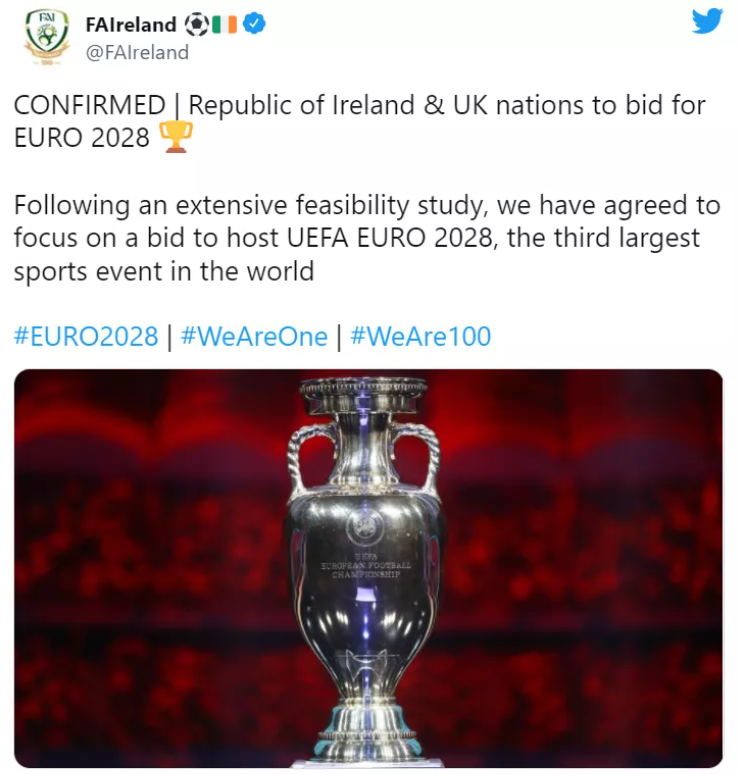Open the #WeAre100 hashtag
The image size is (739, 775).
tap(420, 336)
